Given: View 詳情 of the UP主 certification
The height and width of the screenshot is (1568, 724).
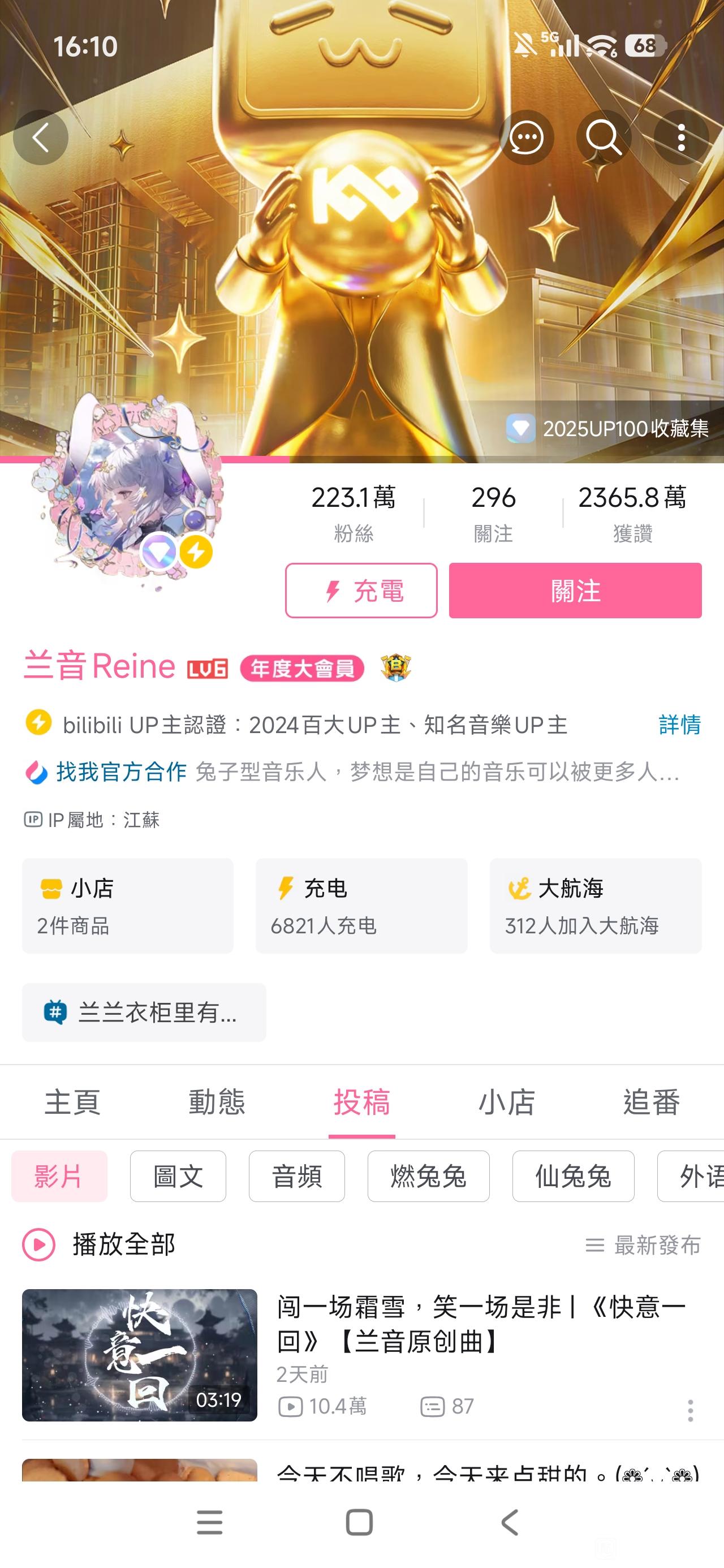Looking at the screenshot, I should pos(679,725).
